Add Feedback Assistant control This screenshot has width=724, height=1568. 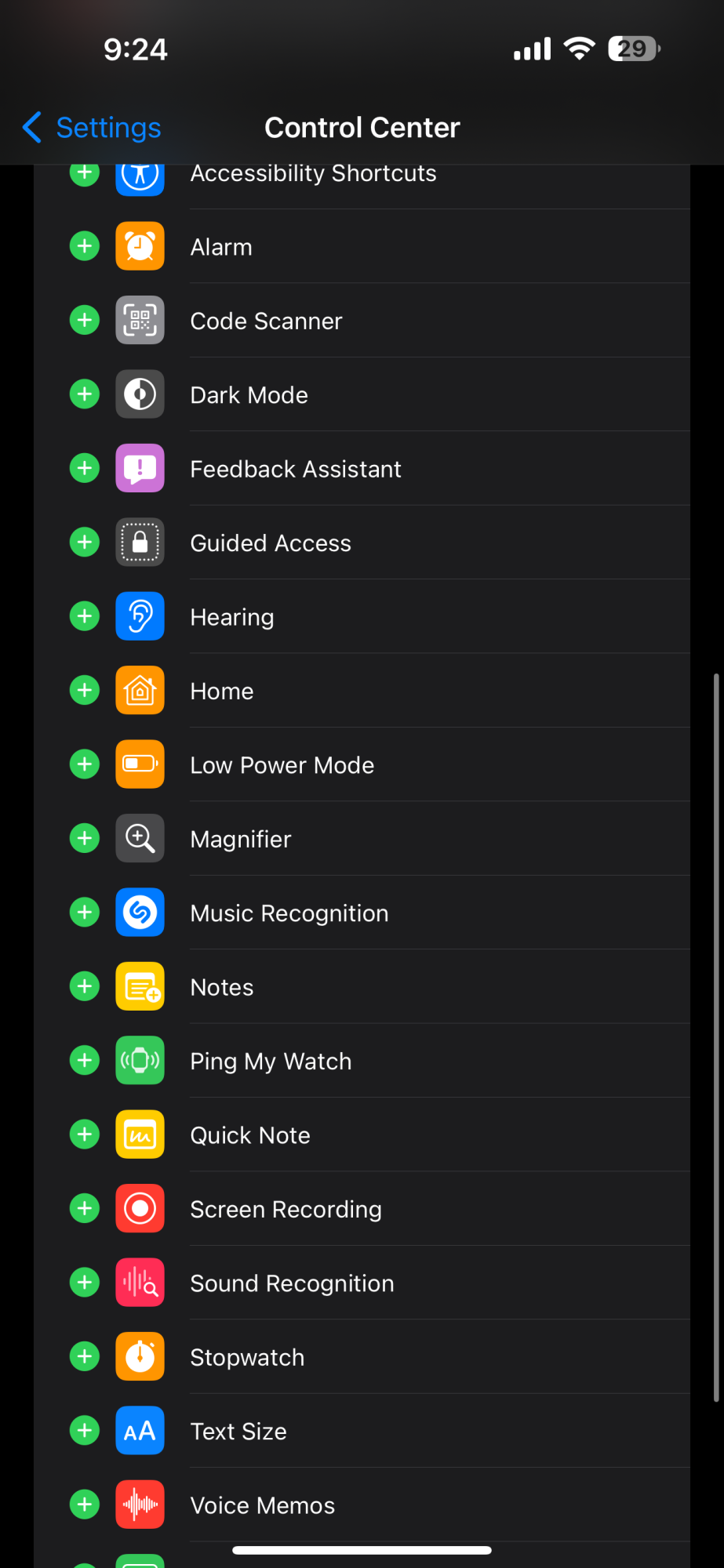(85, 468)
